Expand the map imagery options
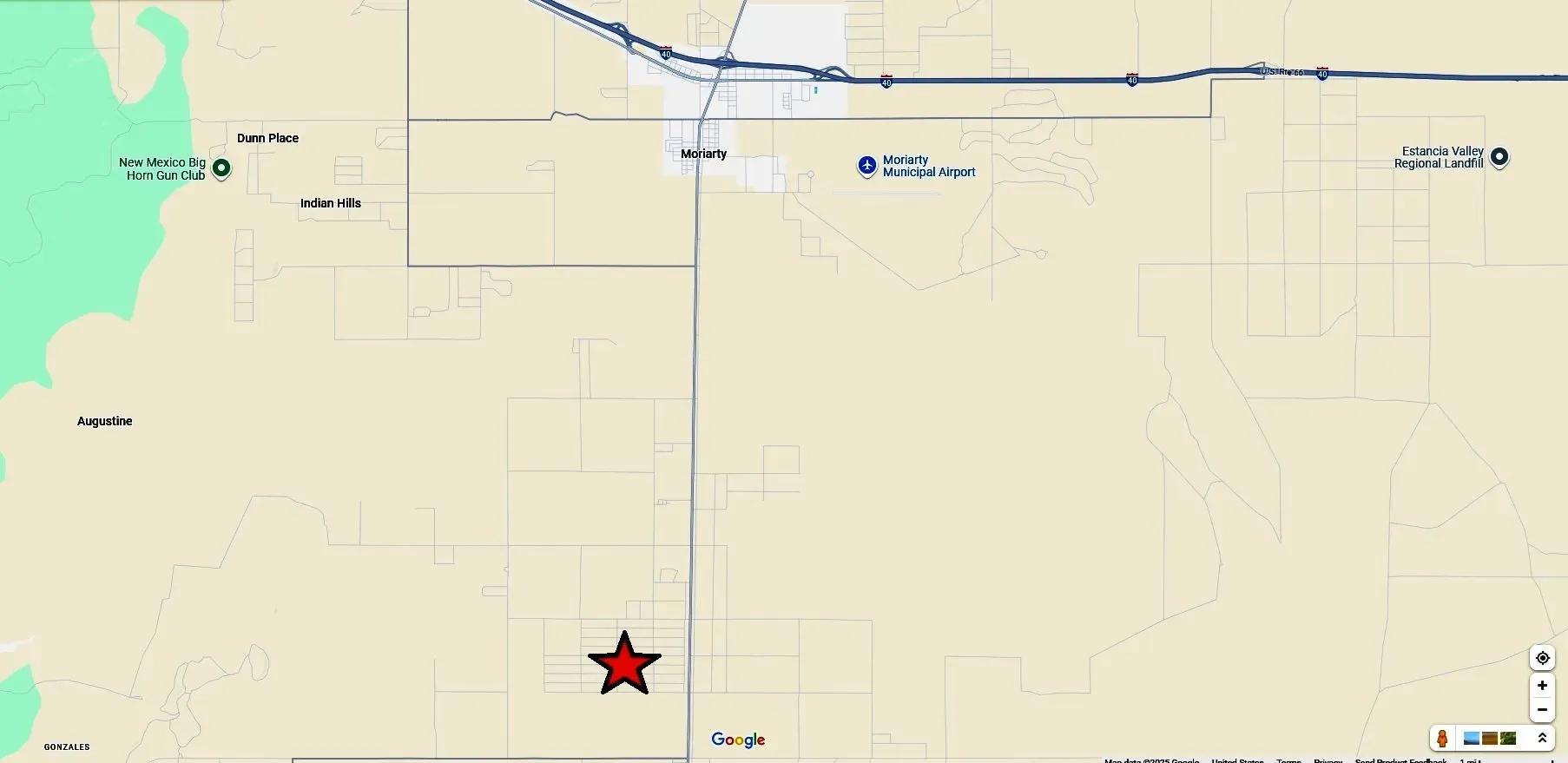The height and width of the screenshot is (763, 1568). tap(1542, 739)
